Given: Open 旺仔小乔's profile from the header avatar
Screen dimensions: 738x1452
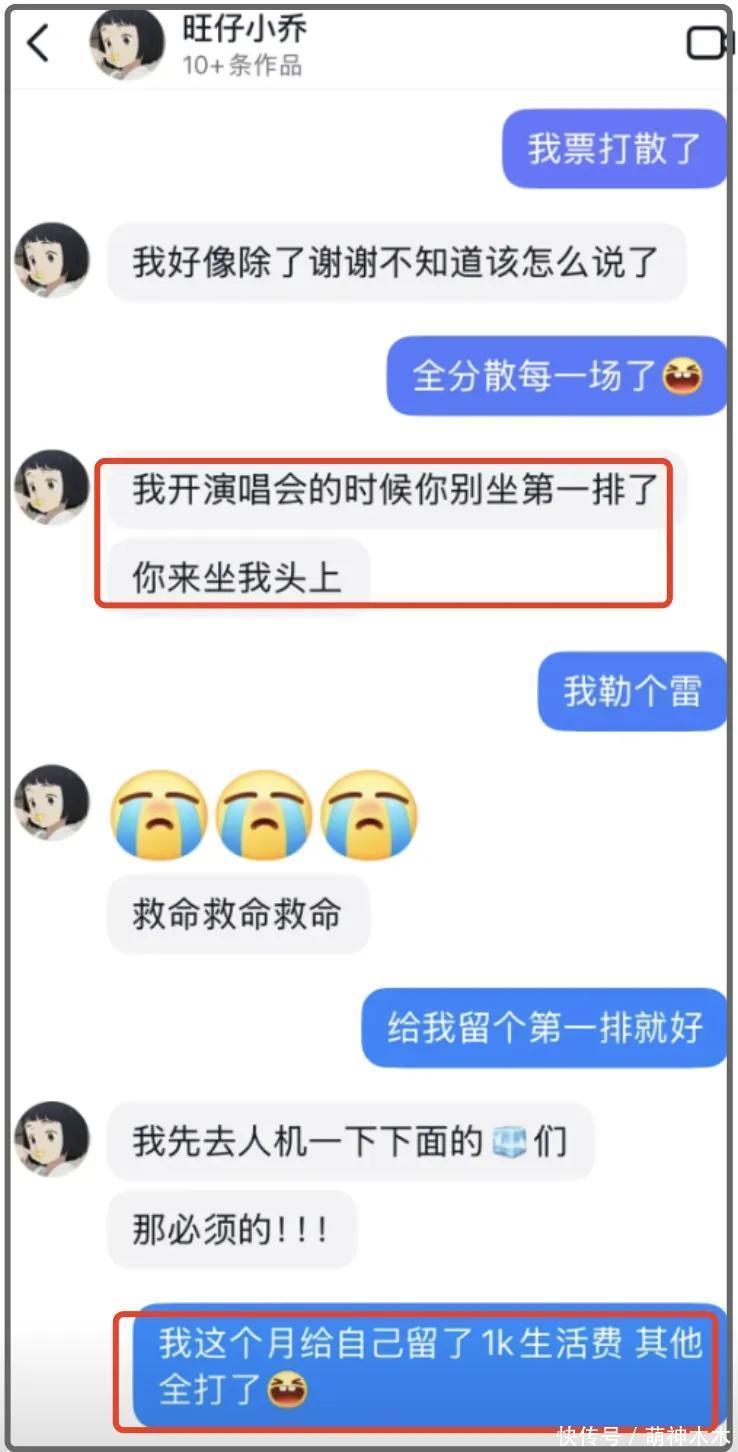Looking at the screenshot, I should tap(126, 43).
